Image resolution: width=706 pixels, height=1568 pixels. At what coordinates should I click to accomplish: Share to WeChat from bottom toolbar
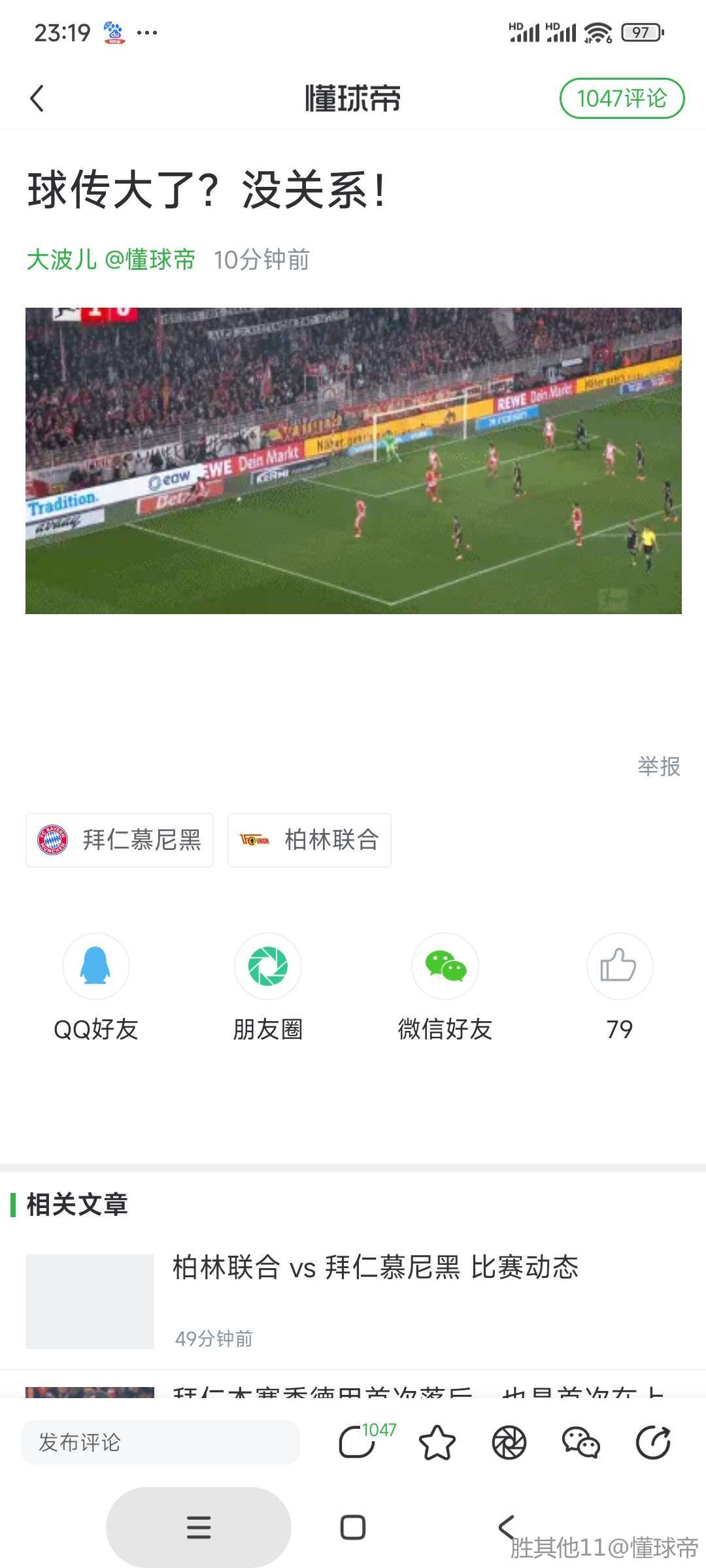click(x=580, y=1443)
